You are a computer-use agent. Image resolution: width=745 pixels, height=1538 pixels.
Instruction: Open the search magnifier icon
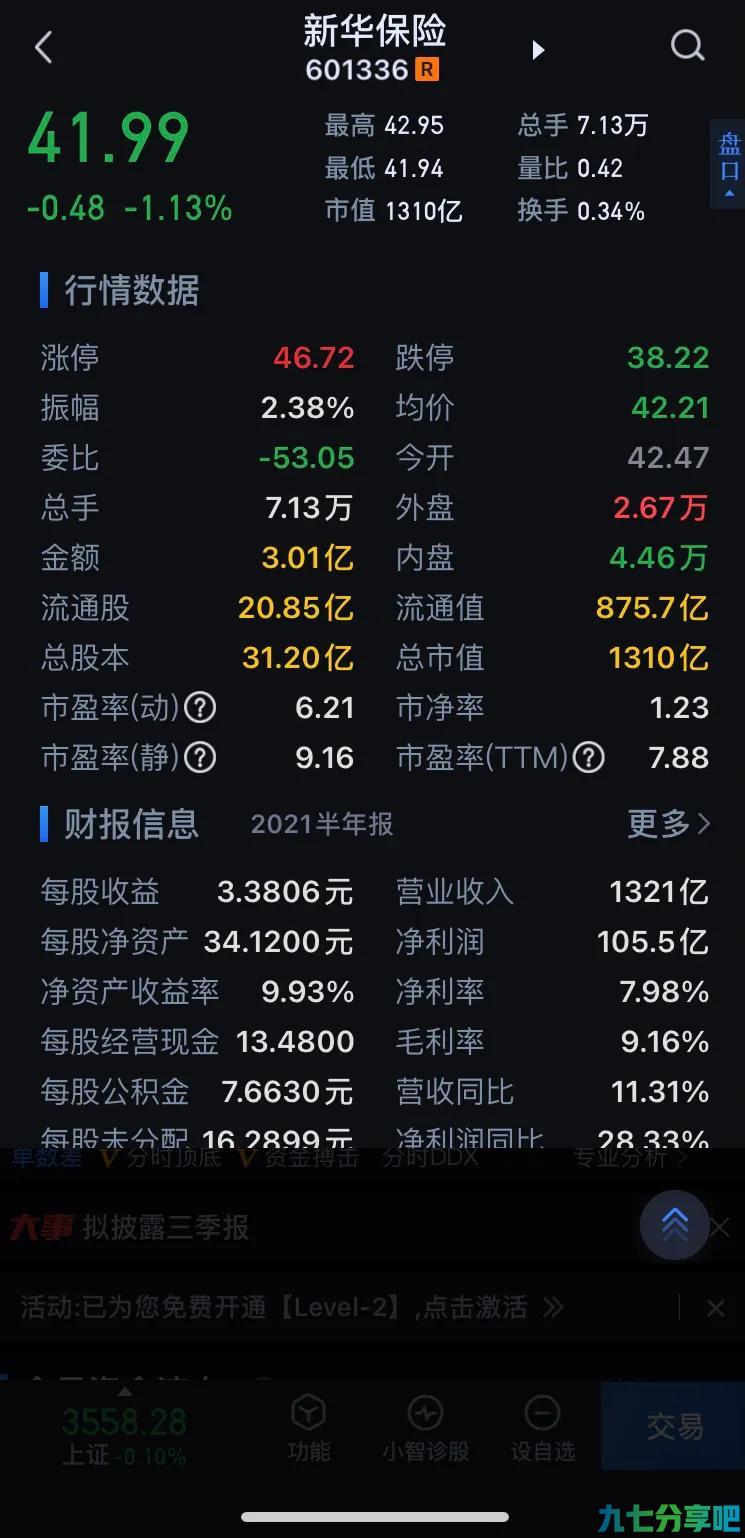(687, 45)
